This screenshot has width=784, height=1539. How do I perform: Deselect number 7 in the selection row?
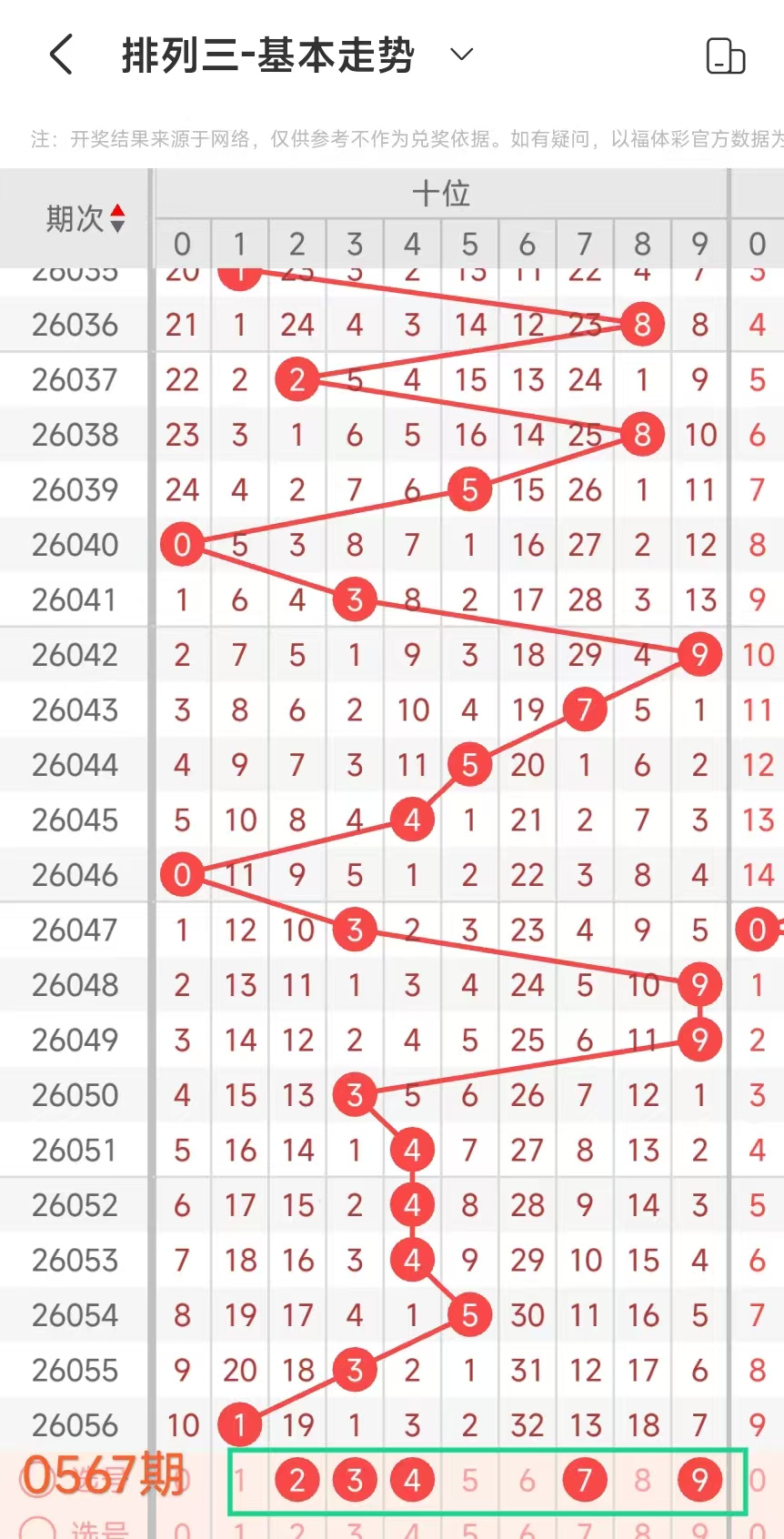[585, 1480]
